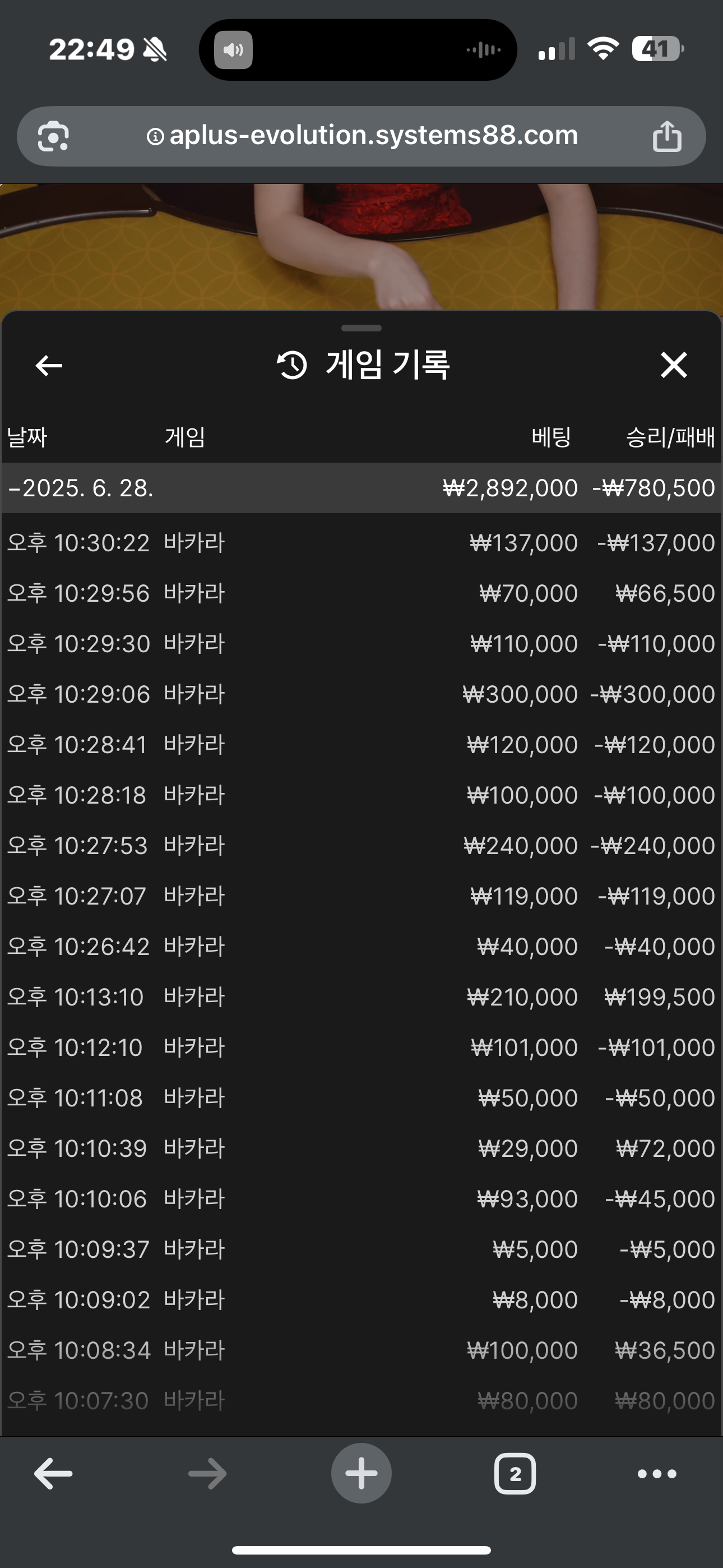
Task: Navigate back in the browser
Action: (x=54, y=1474)
